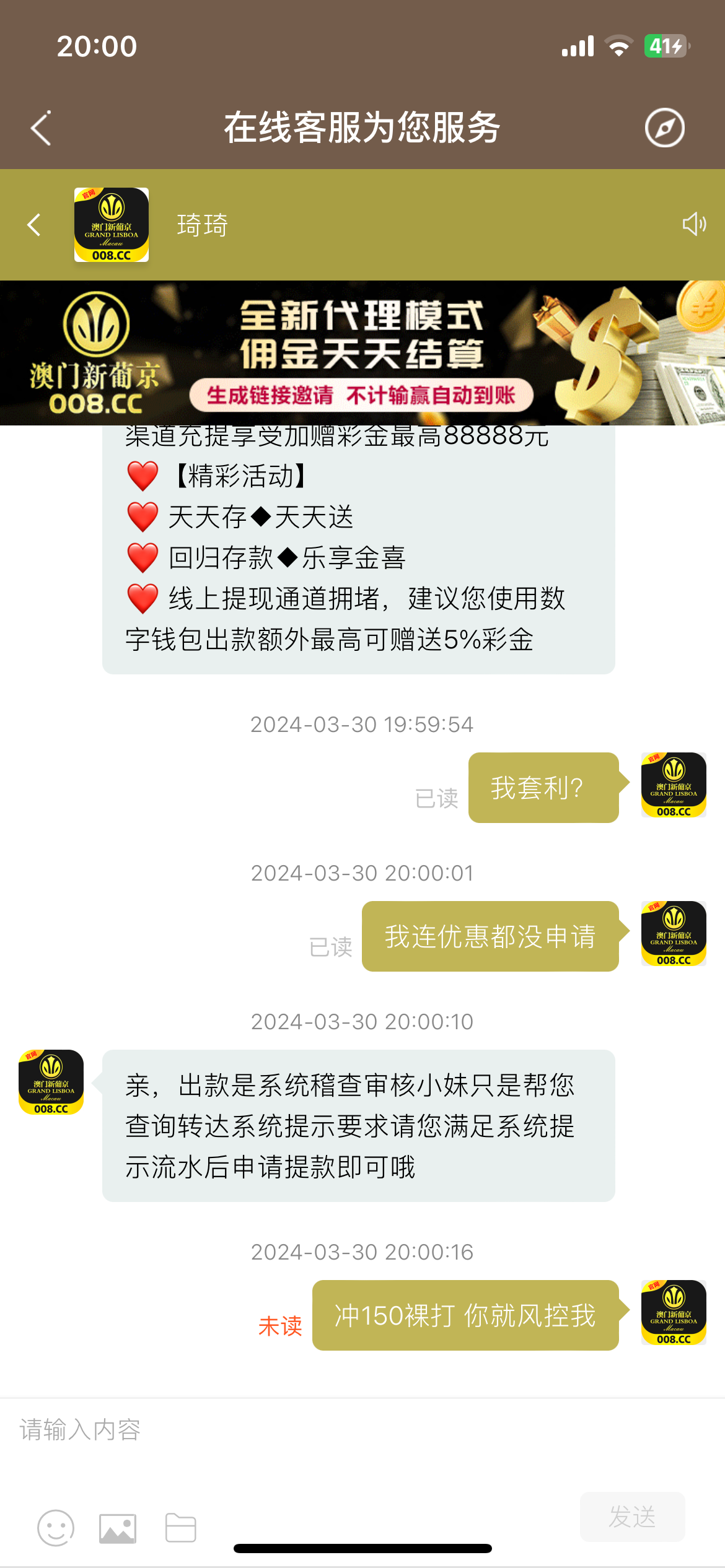Open the compass icon in the header
The width and height of the screenshot is (725, 1568).
pyautogui.click(x=664, y=128)
